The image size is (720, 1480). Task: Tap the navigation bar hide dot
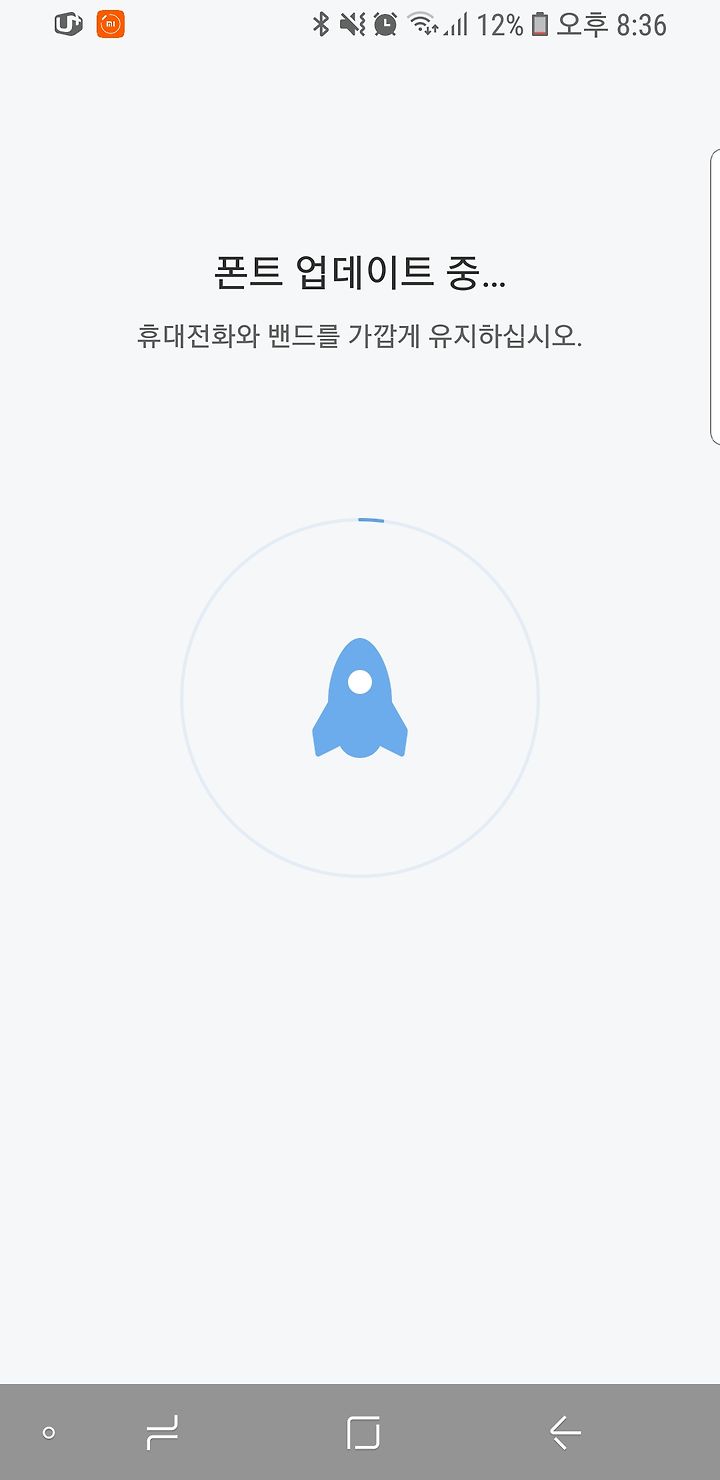(x=48, y=1433)
